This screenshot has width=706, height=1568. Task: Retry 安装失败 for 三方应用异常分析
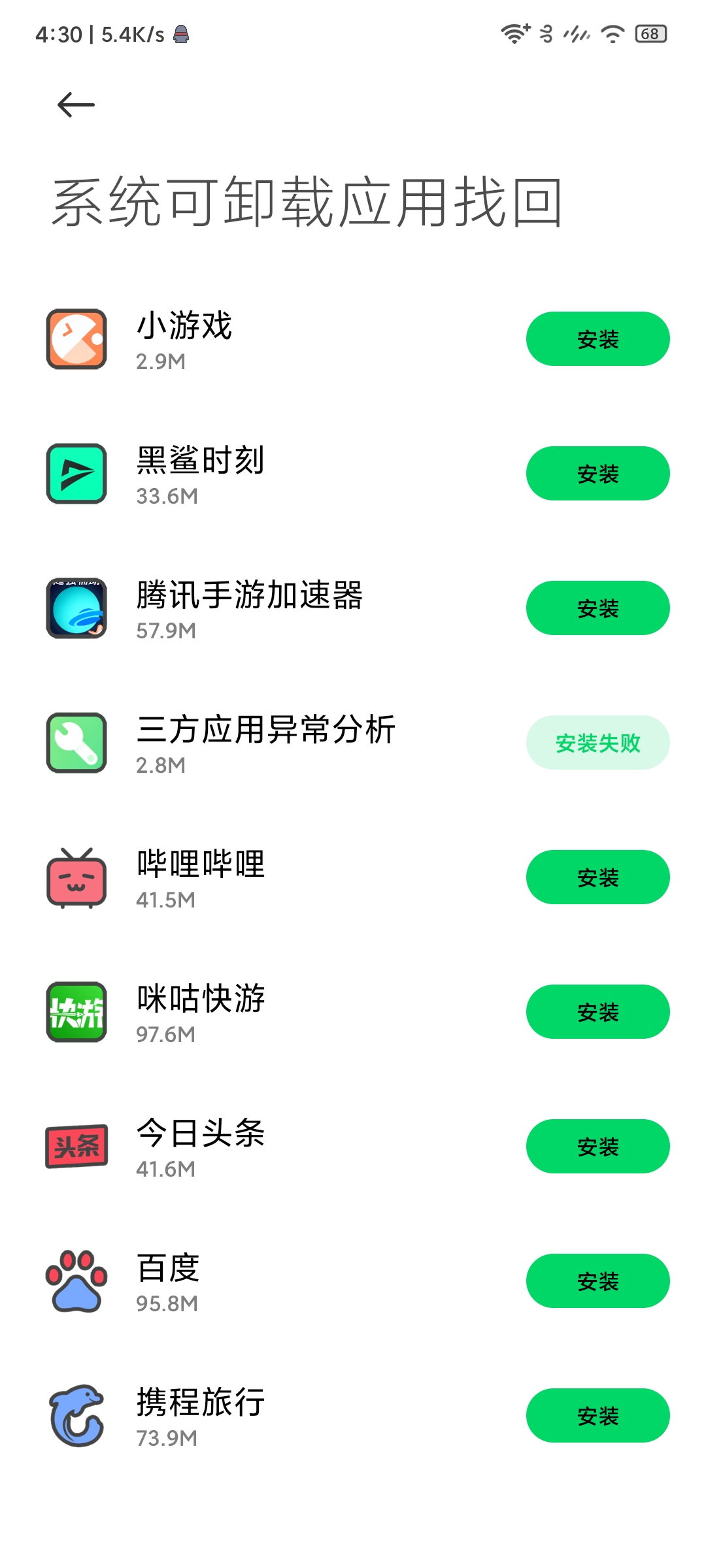coord(597,742)
